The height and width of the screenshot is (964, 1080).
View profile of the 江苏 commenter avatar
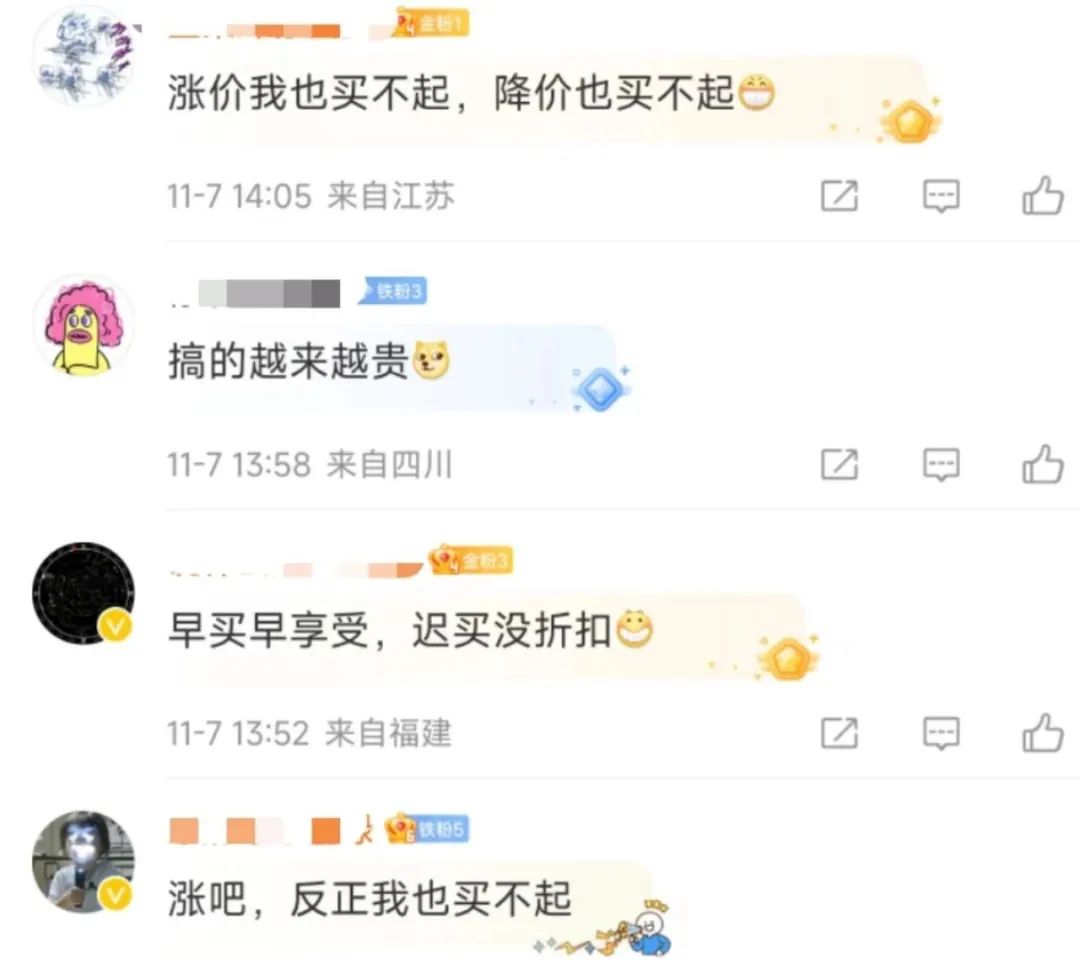click(x=83, y=55)
